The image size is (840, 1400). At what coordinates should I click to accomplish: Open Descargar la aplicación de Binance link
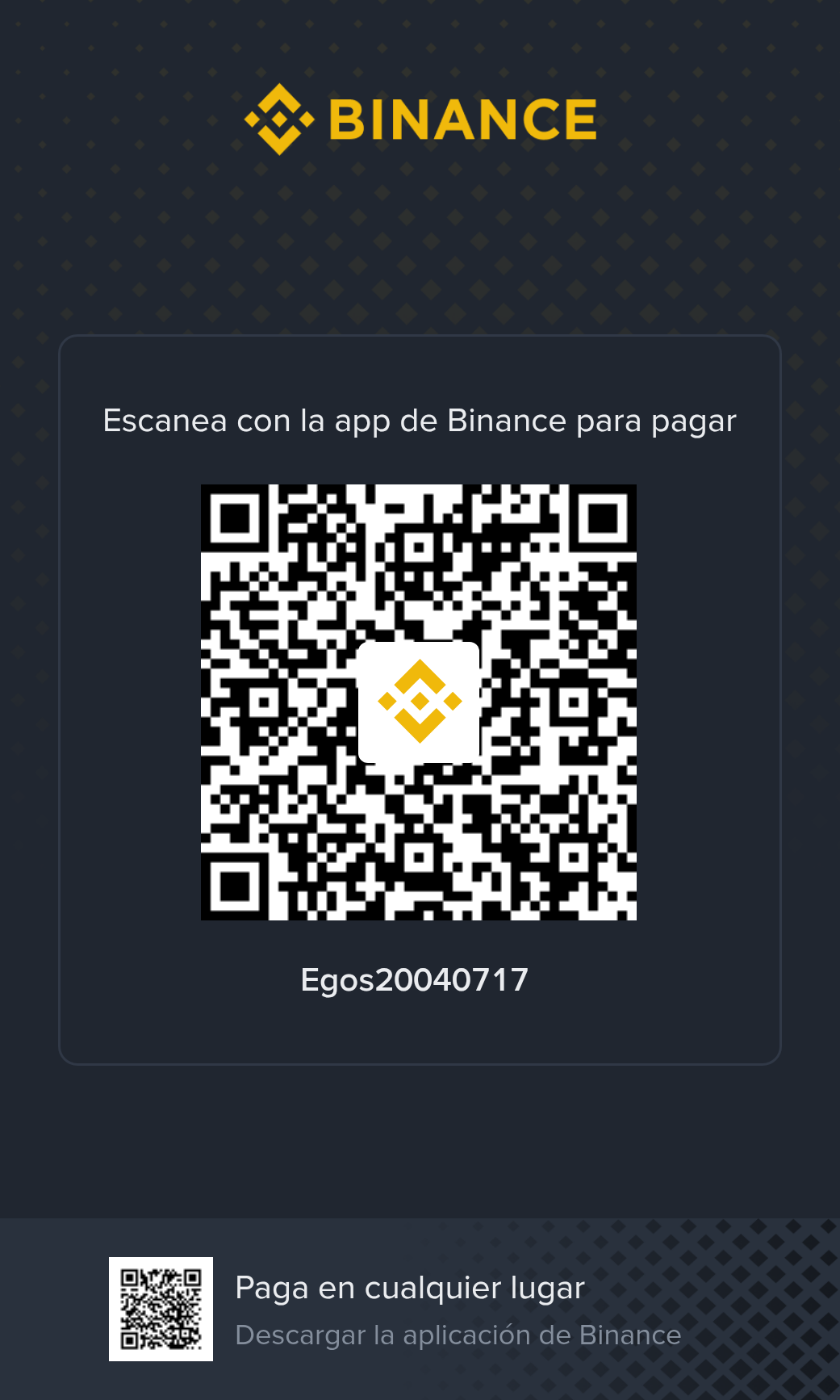(458, 1335)
